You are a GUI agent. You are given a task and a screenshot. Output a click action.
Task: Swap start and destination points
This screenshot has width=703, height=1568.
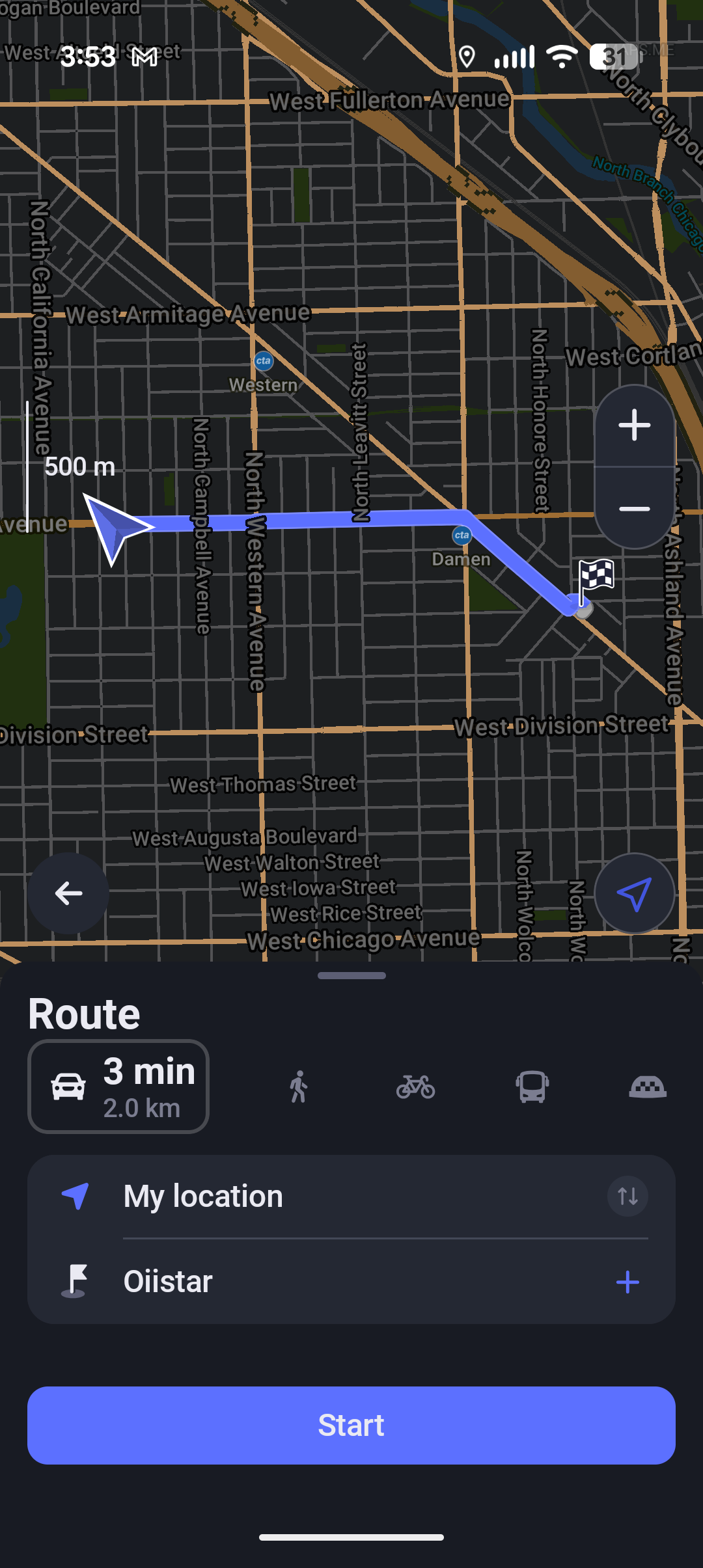[627, 1196]
